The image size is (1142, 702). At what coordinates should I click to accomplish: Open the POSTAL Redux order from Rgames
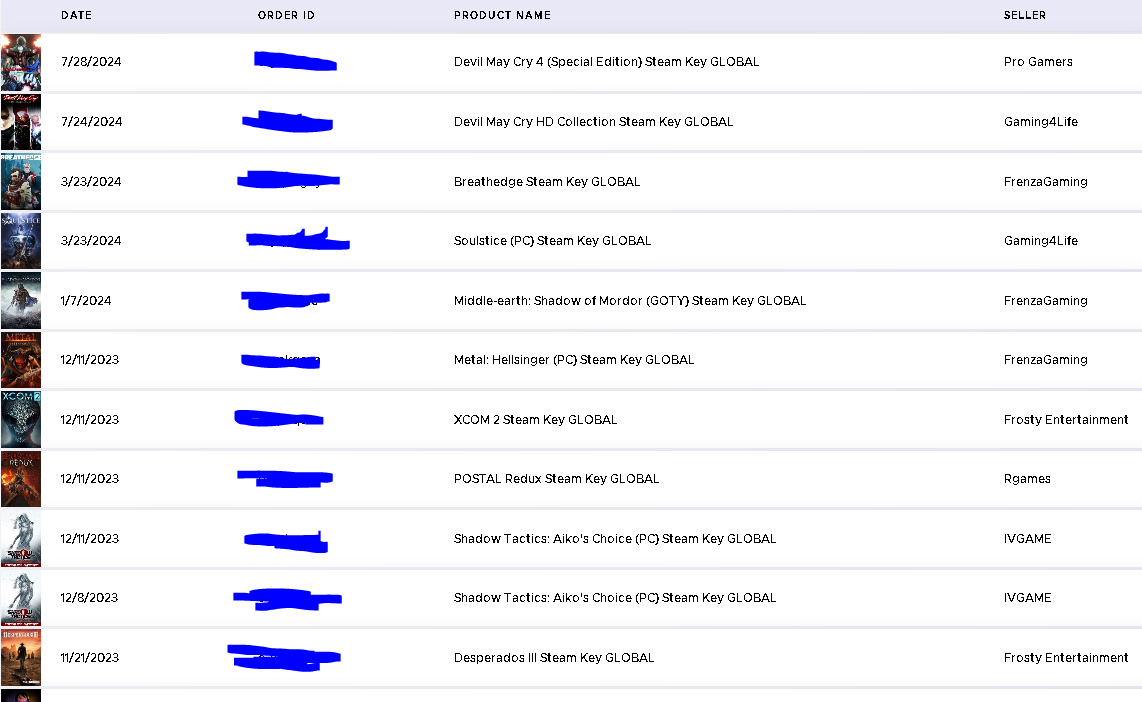pyautogui.click(x=556, y=479)
